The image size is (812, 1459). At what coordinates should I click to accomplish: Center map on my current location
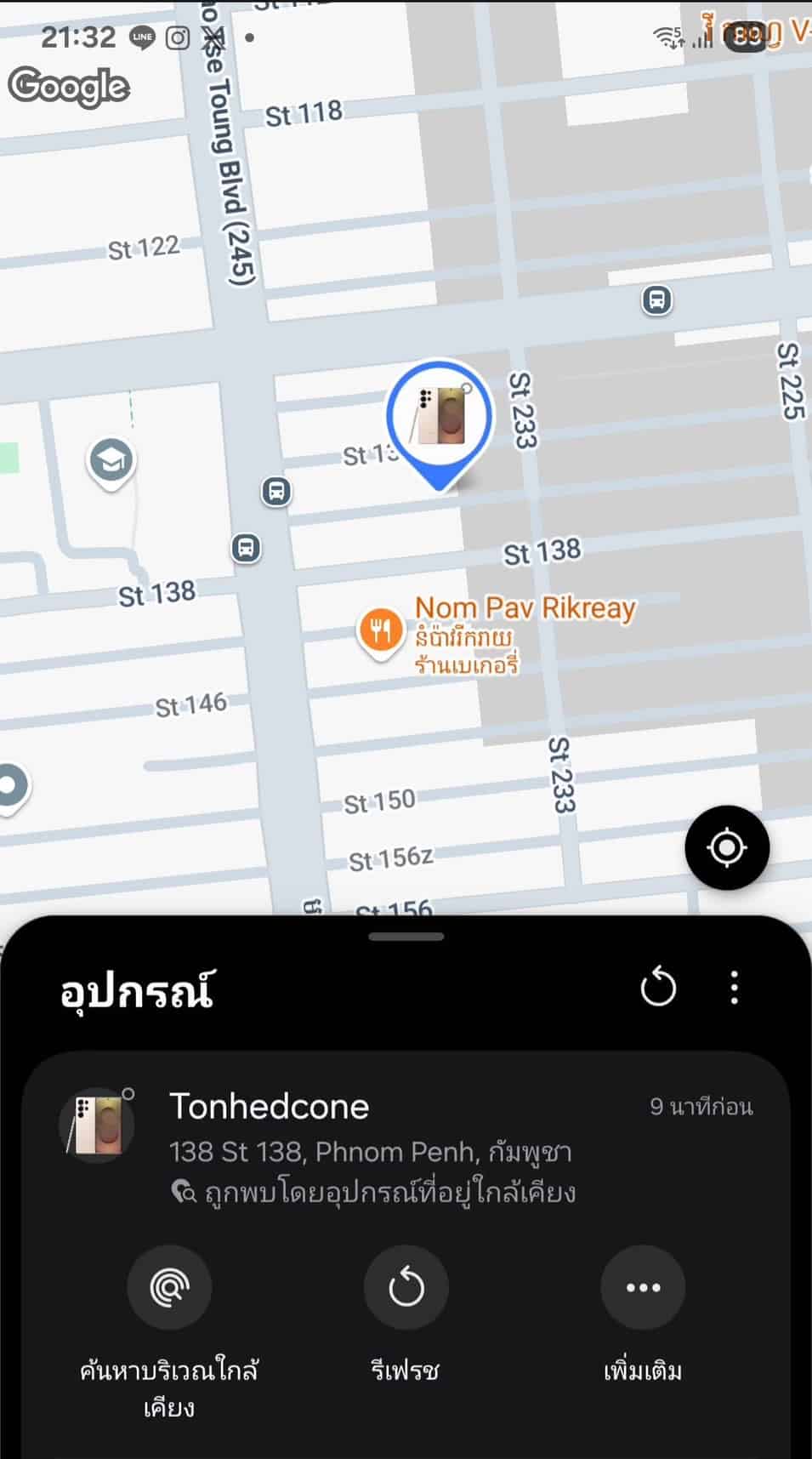[x=727, y=847]
